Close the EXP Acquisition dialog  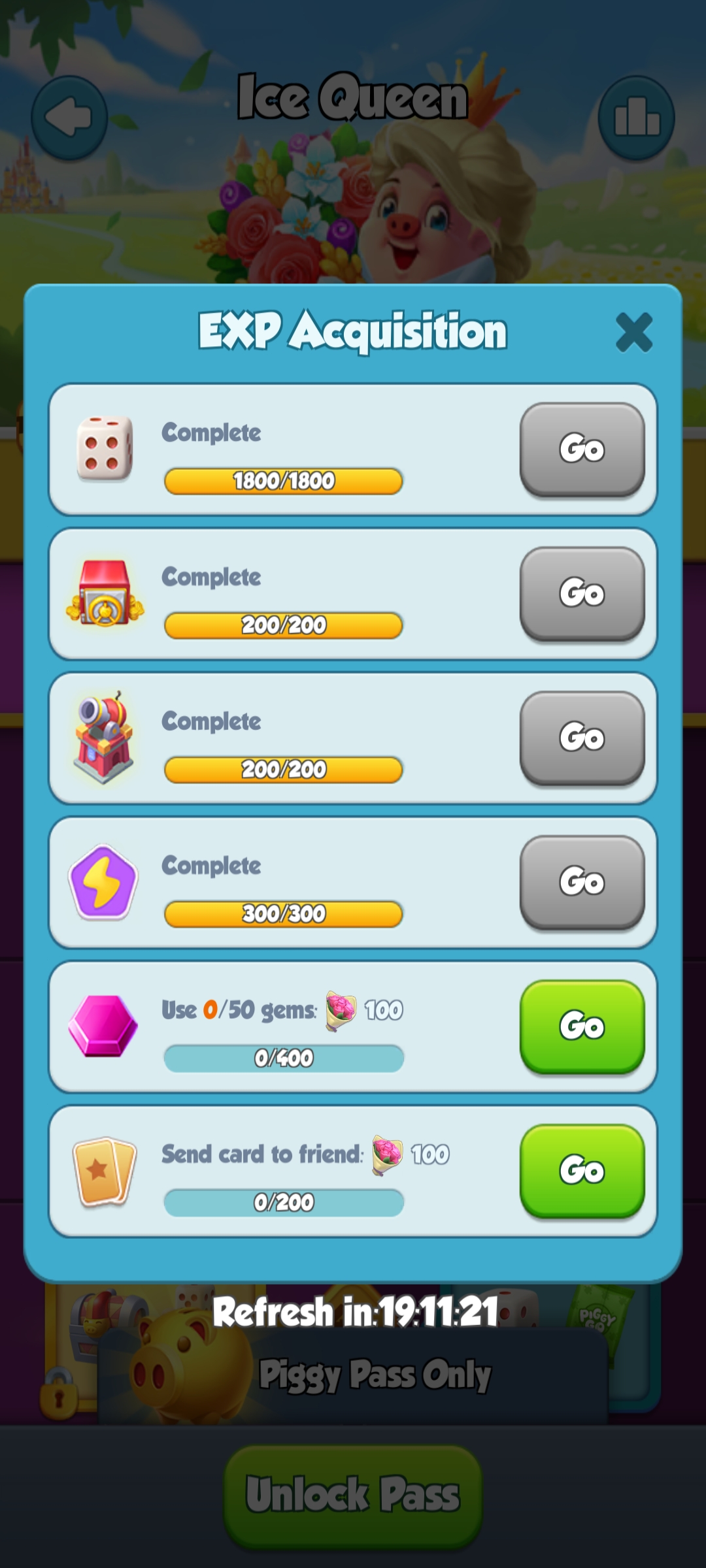[633, 332]
